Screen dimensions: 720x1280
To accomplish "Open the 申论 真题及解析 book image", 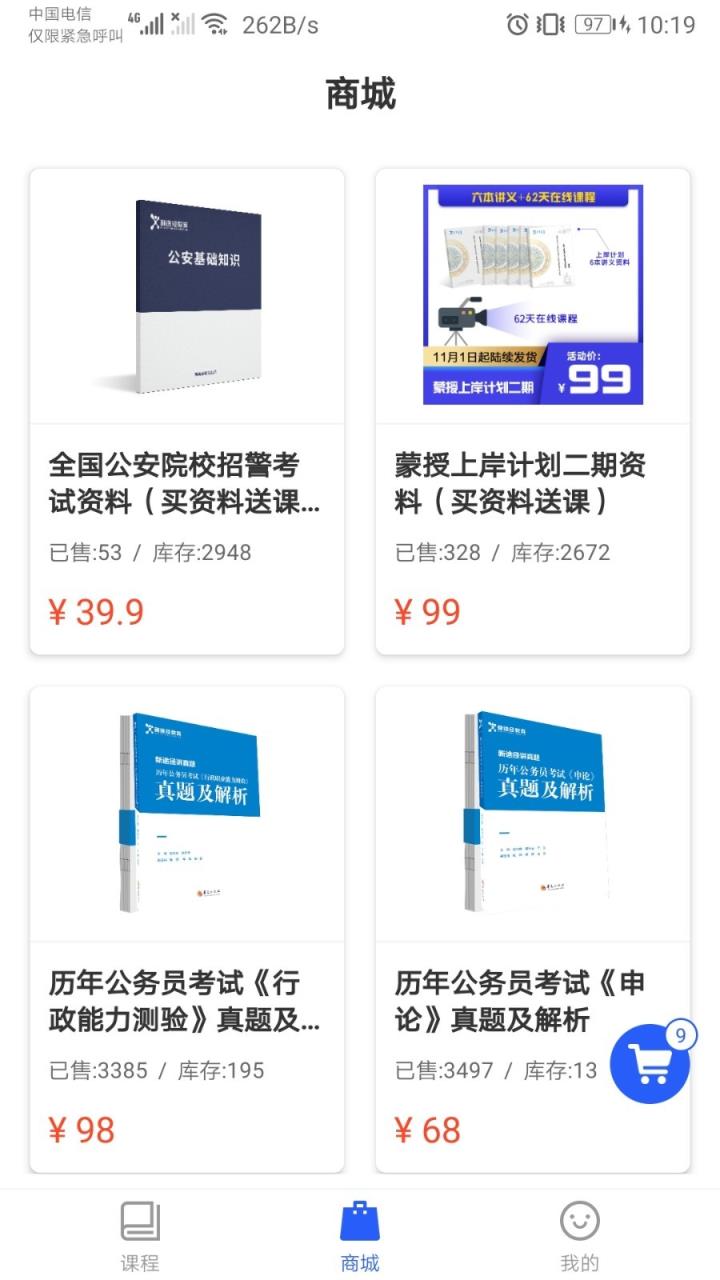I will tap(535, 813).
